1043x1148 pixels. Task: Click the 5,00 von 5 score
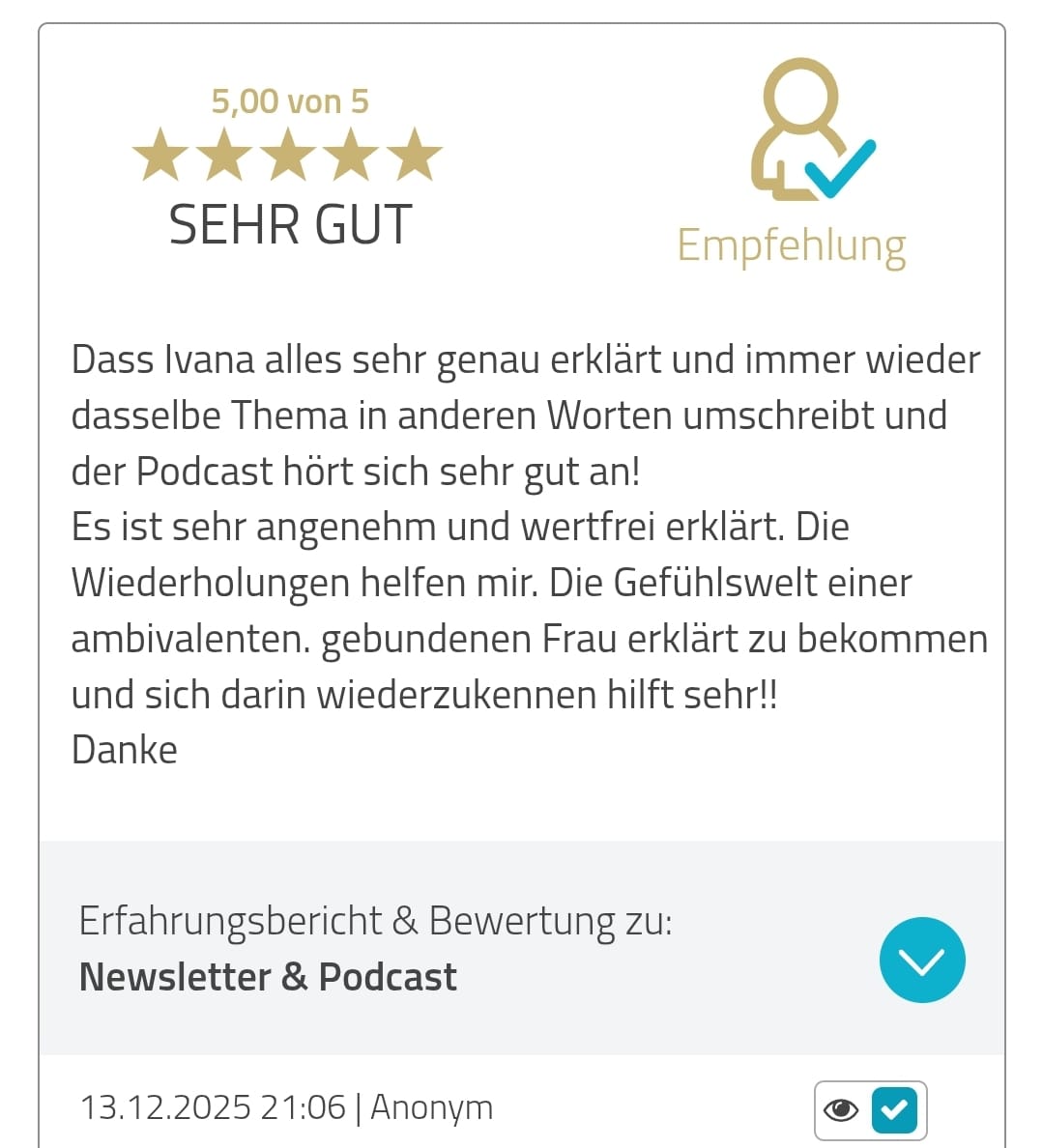[x=290, y=100]
